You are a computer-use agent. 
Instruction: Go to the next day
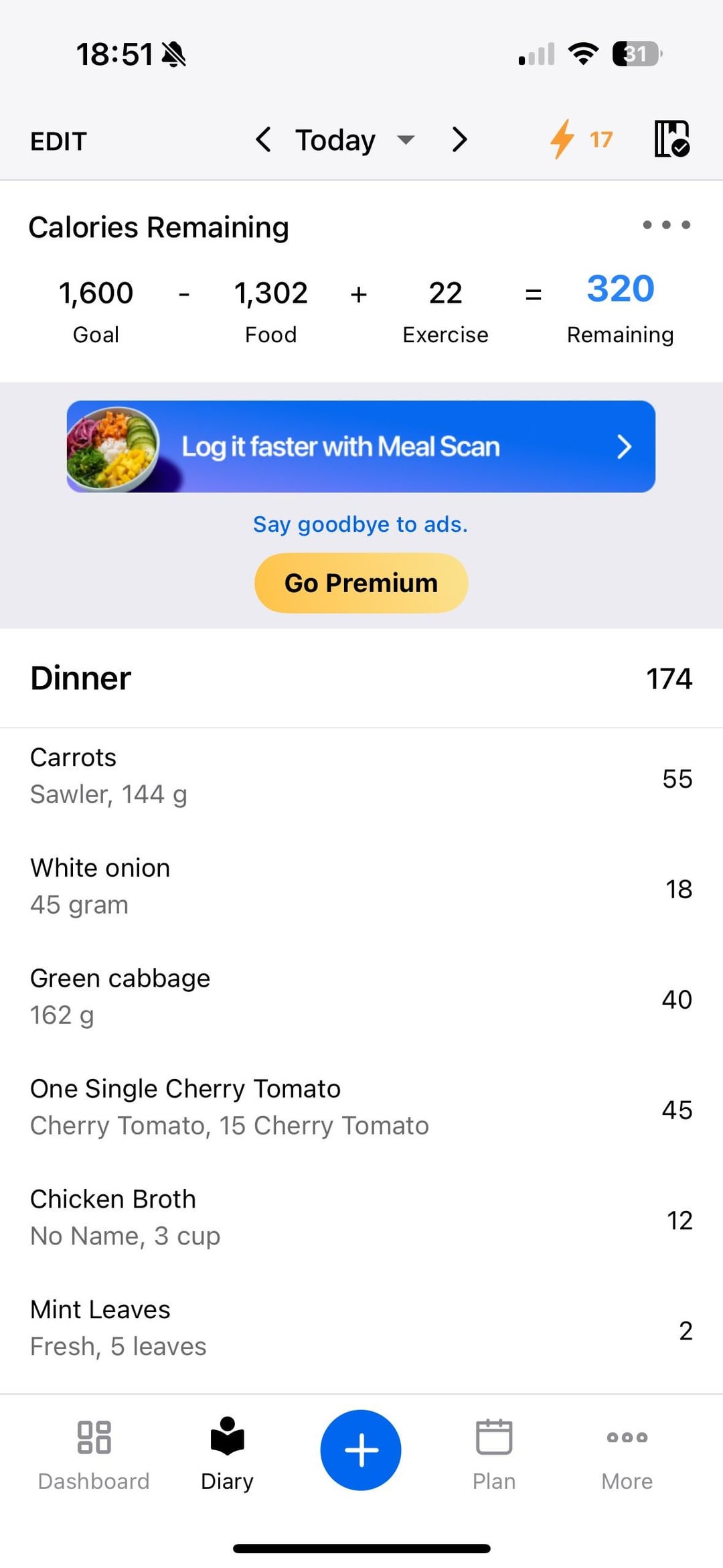click(459, 140)
